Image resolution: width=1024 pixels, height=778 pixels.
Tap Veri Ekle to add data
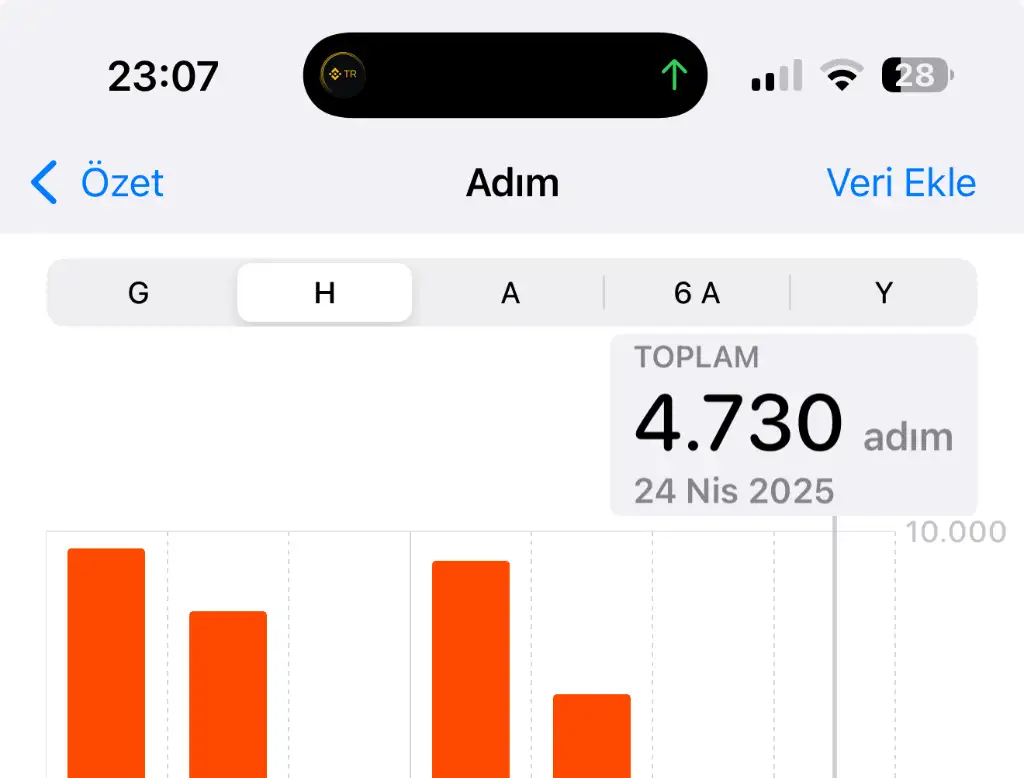tap(900, 183)
